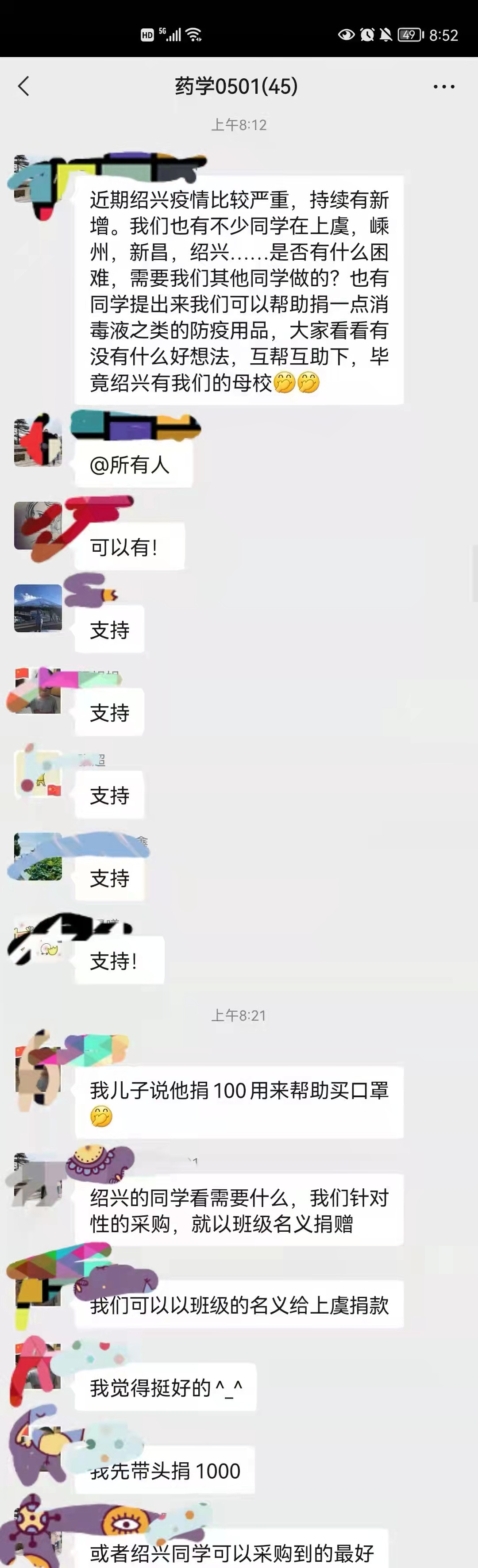The image size is (478, 1568).
Task: View avatar beside the "@所有人" message
Action: coord(38,442)
